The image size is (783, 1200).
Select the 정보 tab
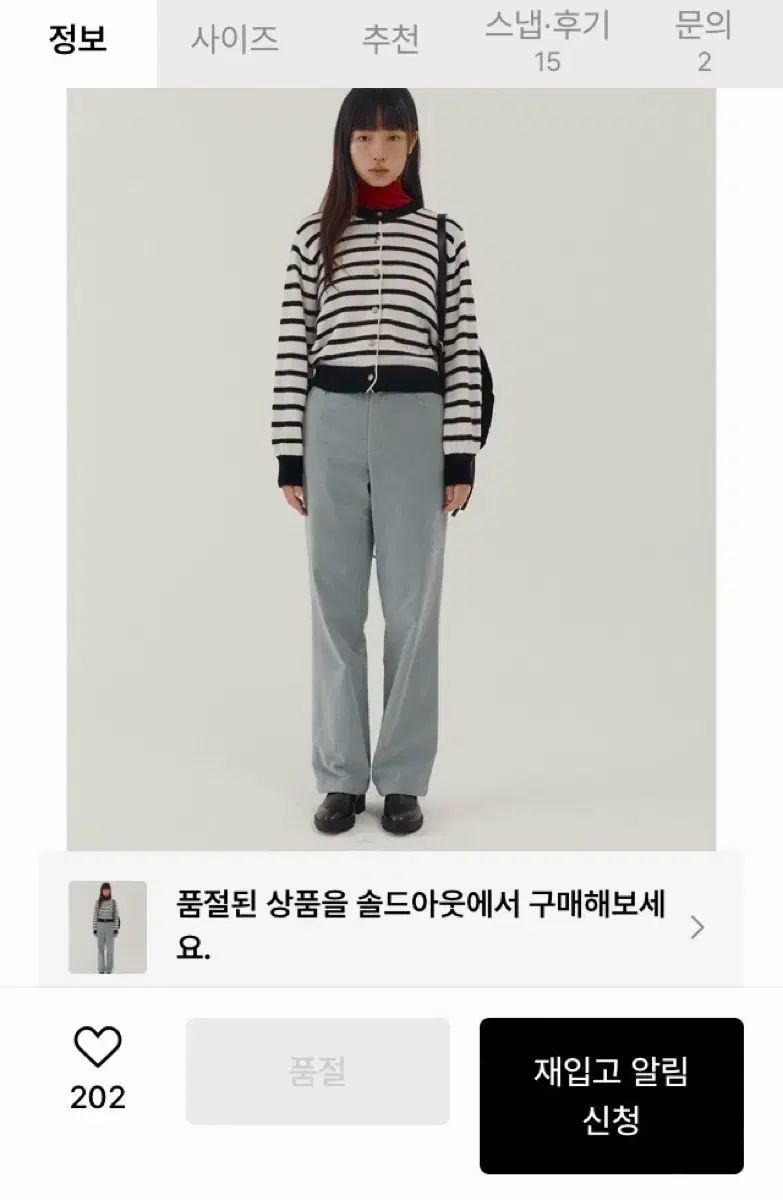click(x=78, y=41)
